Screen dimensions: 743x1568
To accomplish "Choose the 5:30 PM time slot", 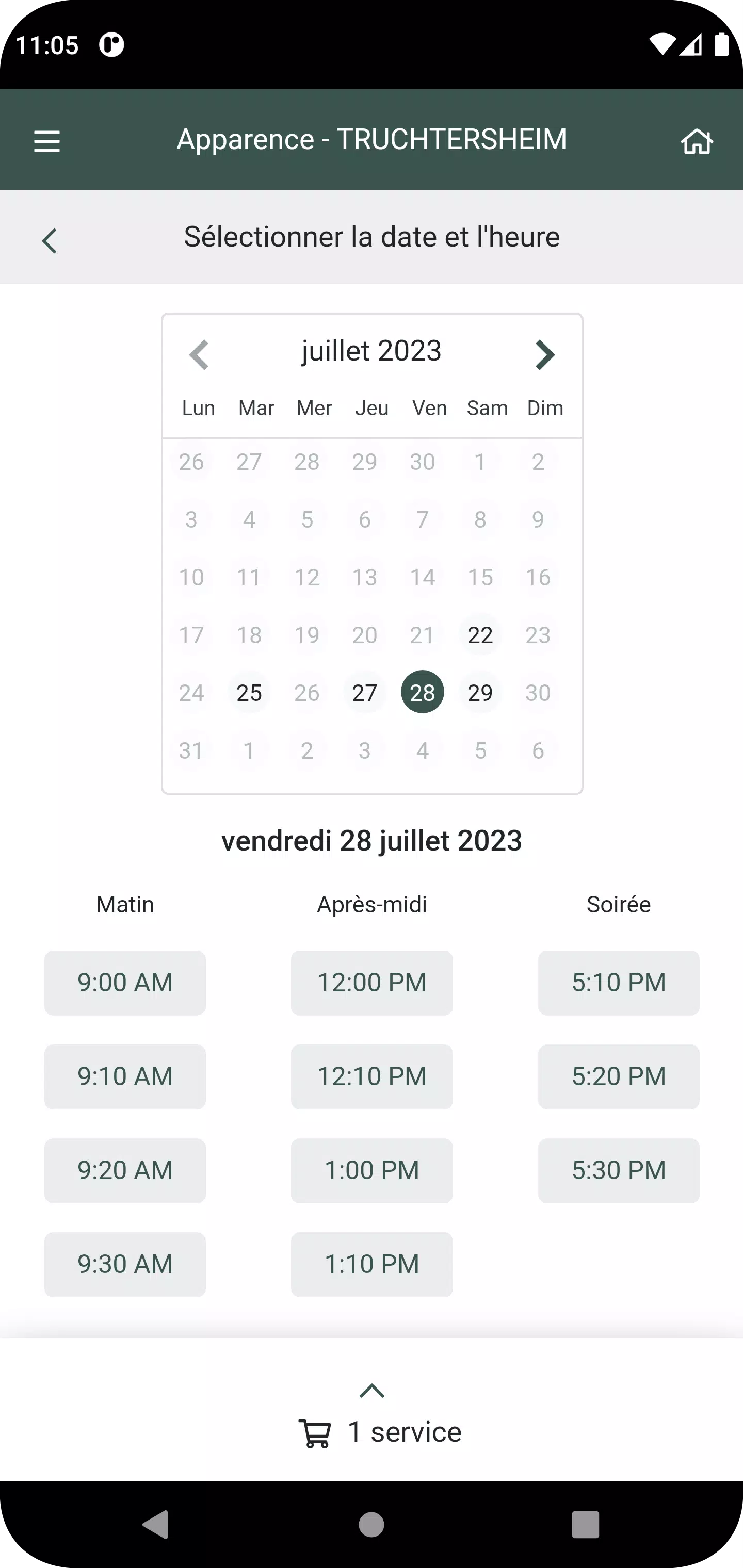I will pyautogui.click(x=618, y=1170).
